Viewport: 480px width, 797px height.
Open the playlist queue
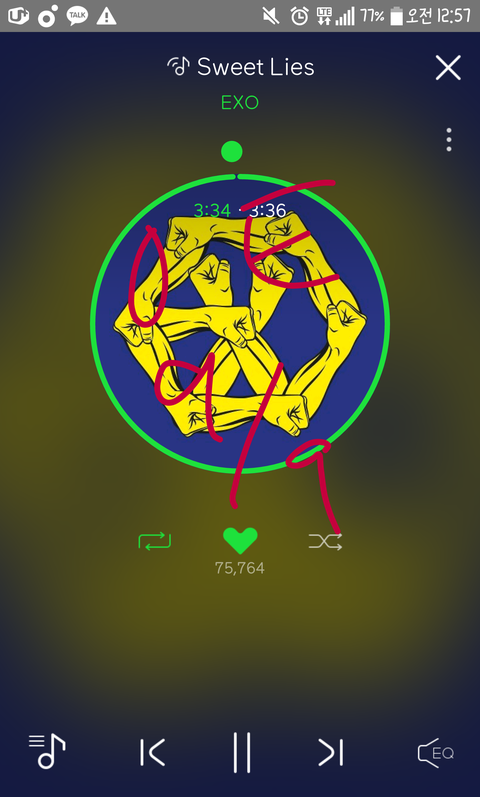click(47, 751)
